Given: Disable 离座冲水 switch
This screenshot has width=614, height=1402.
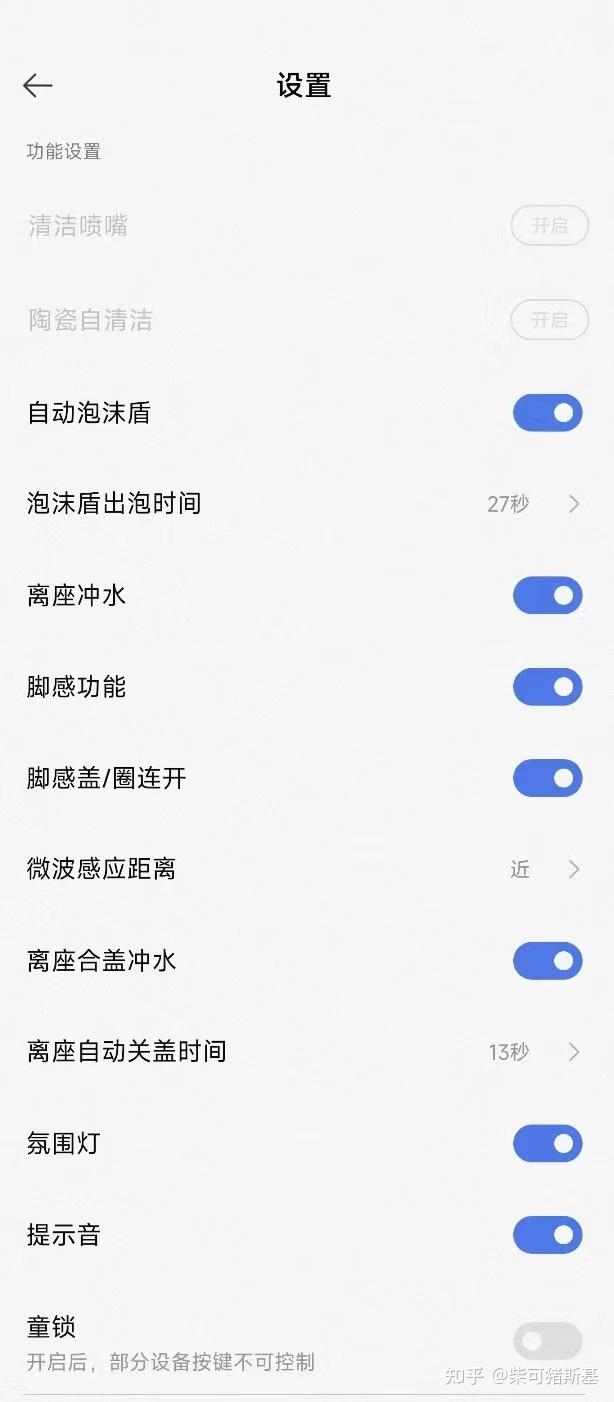Looking at the screenshot, I should [x=548, y=595].
